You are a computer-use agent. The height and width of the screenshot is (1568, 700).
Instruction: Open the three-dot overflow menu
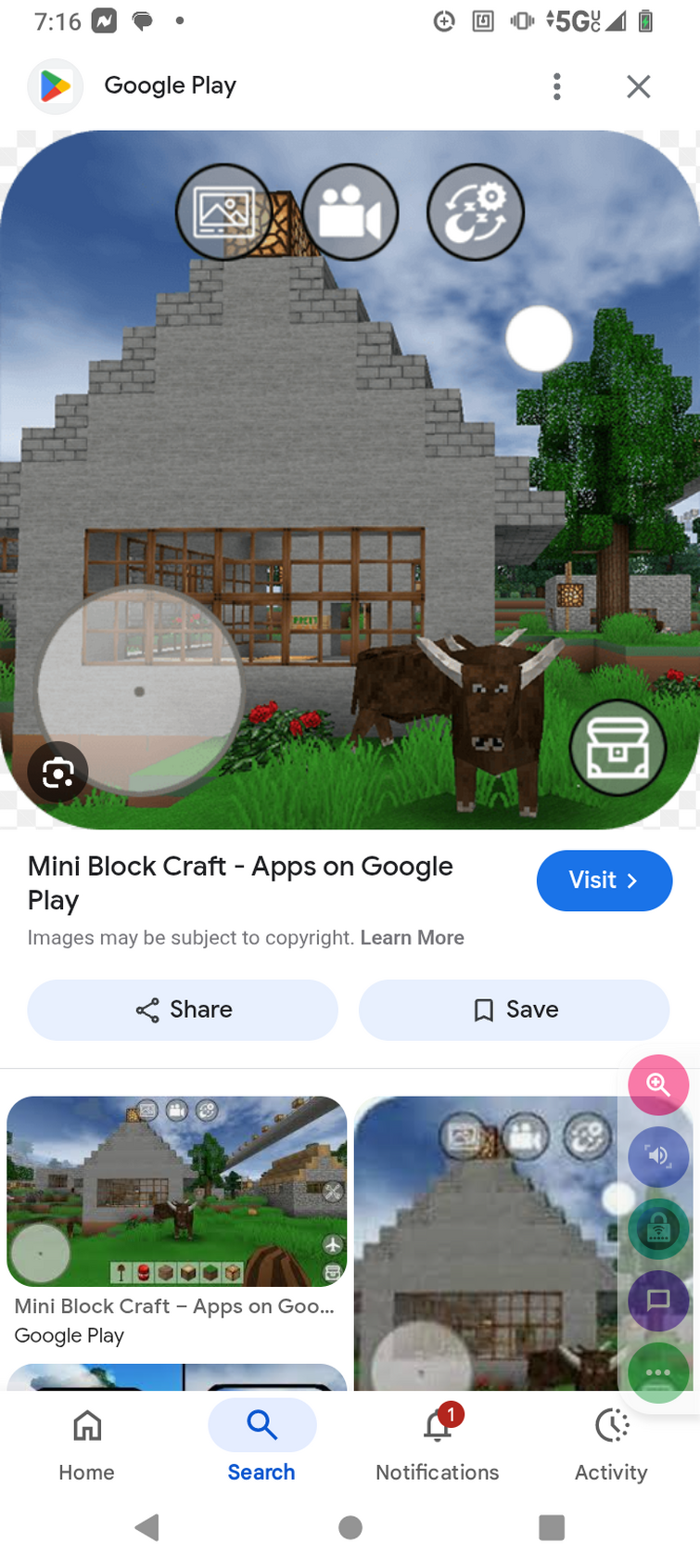(556, 86)
